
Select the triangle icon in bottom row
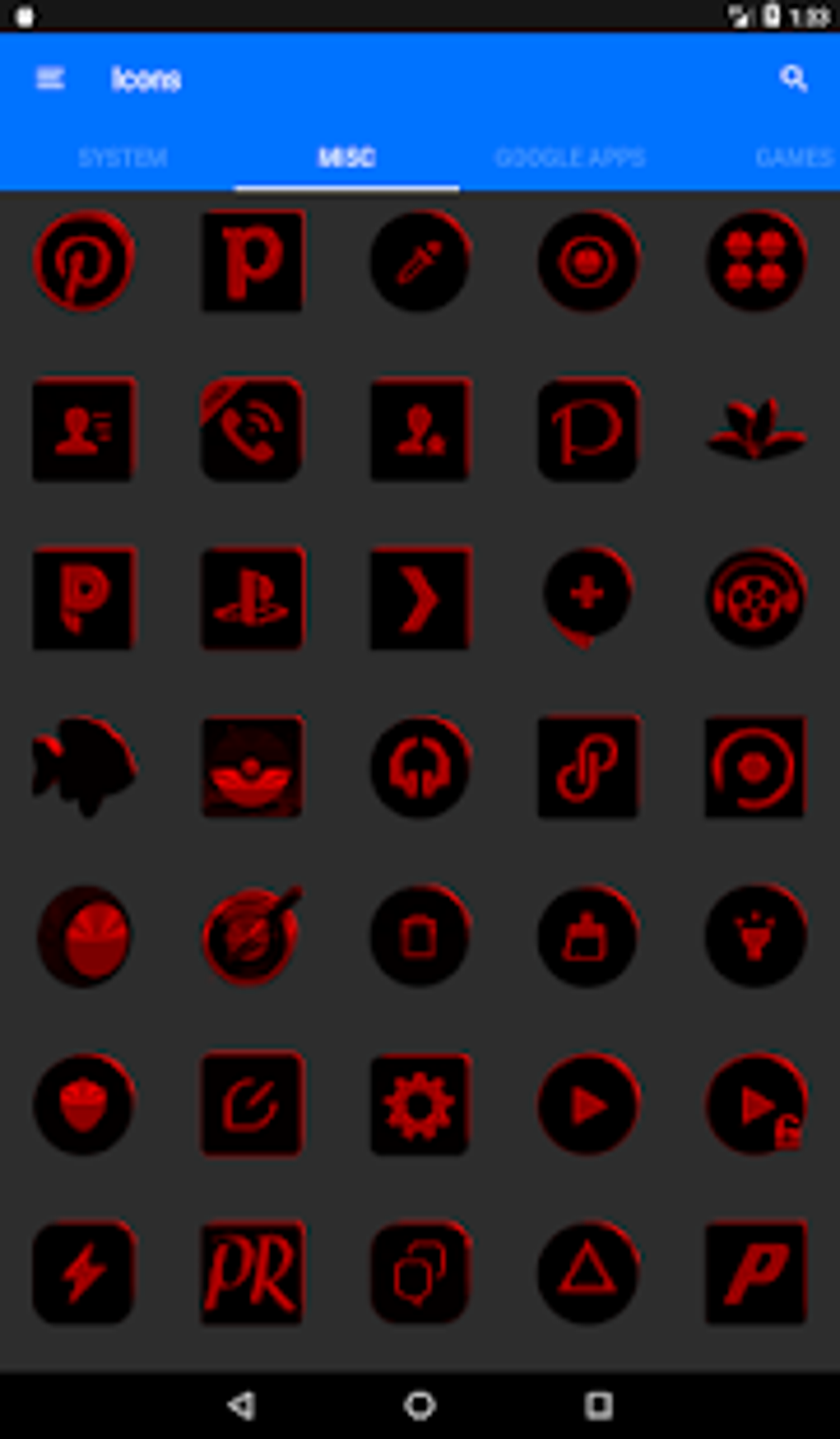[588, 1273]
